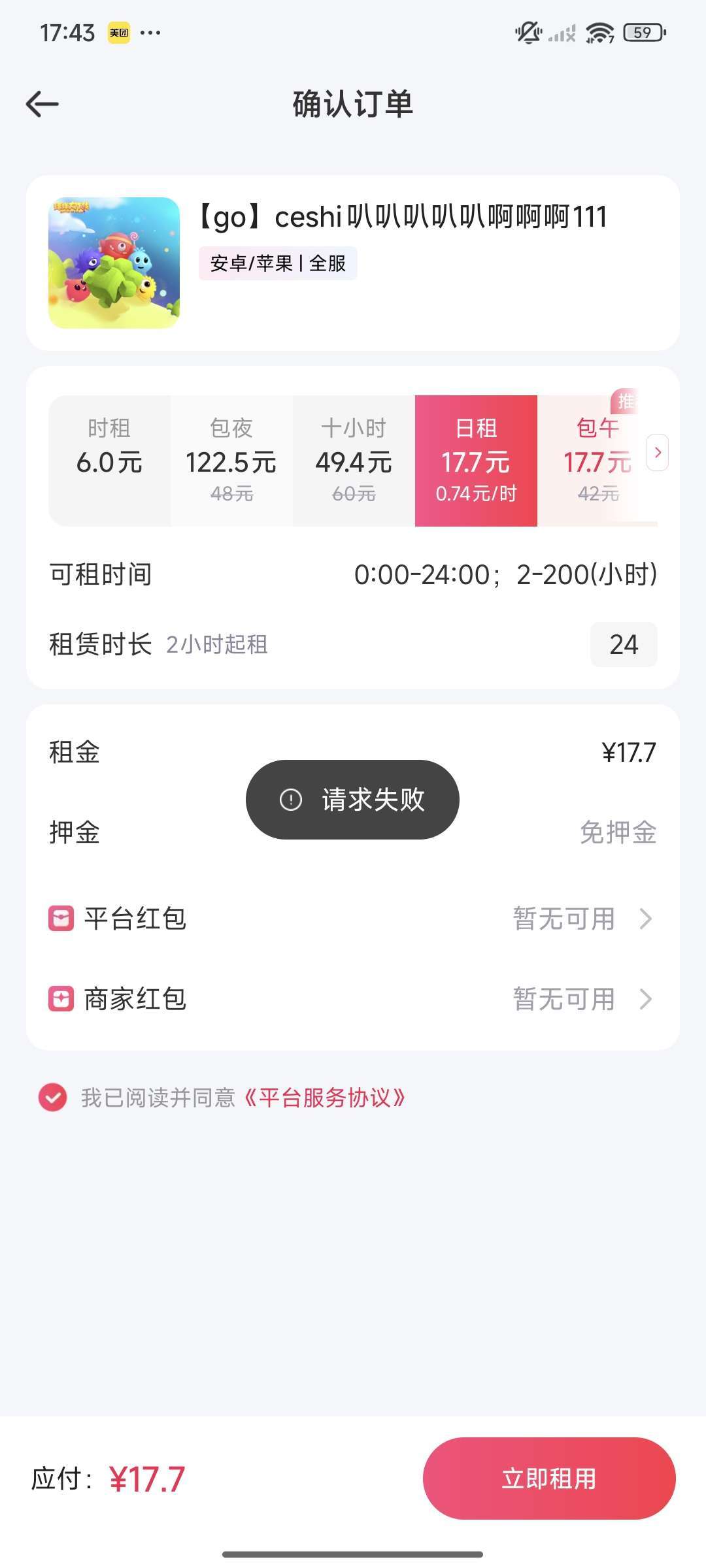Expand more pricing plans via right chevron
This screenshot has height=1568, width=706.
pos(659,452)
